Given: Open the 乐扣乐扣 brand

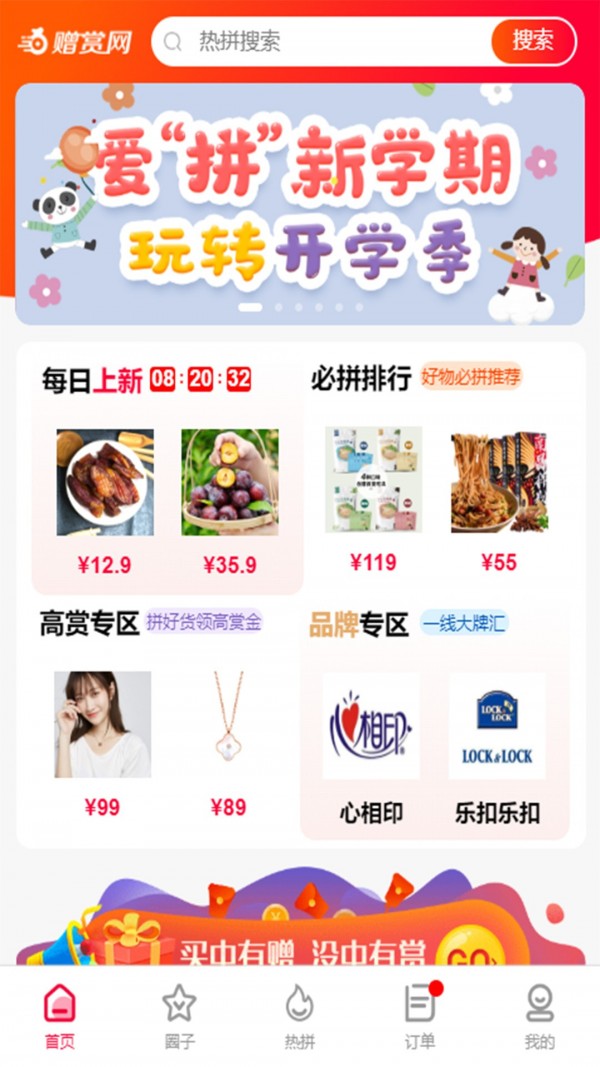Looking at the screenshot, I should pos(497,726).
